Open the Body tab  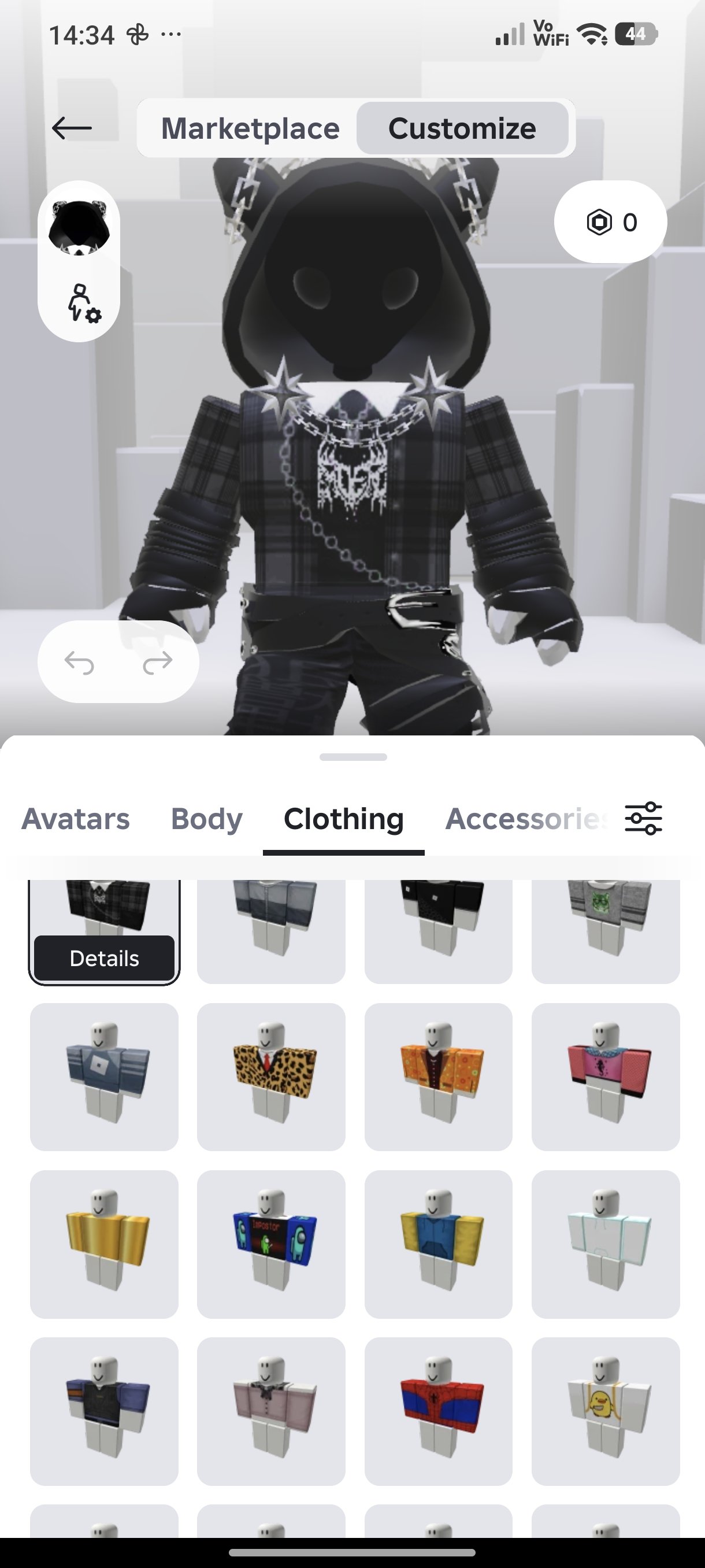tap(207, 819)
